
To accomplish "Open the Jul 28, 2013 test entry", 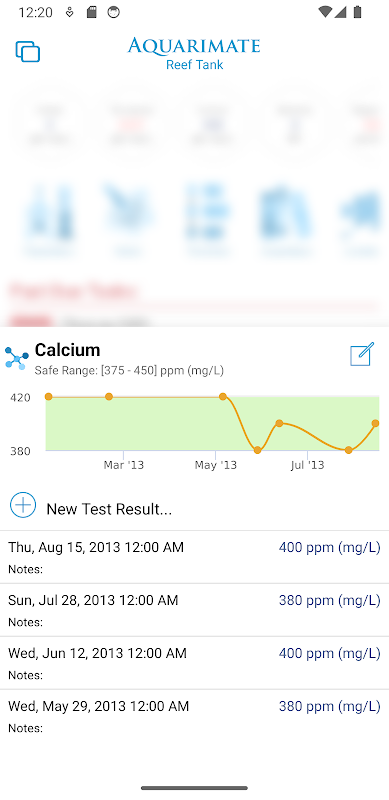I will tap(194, 610).
